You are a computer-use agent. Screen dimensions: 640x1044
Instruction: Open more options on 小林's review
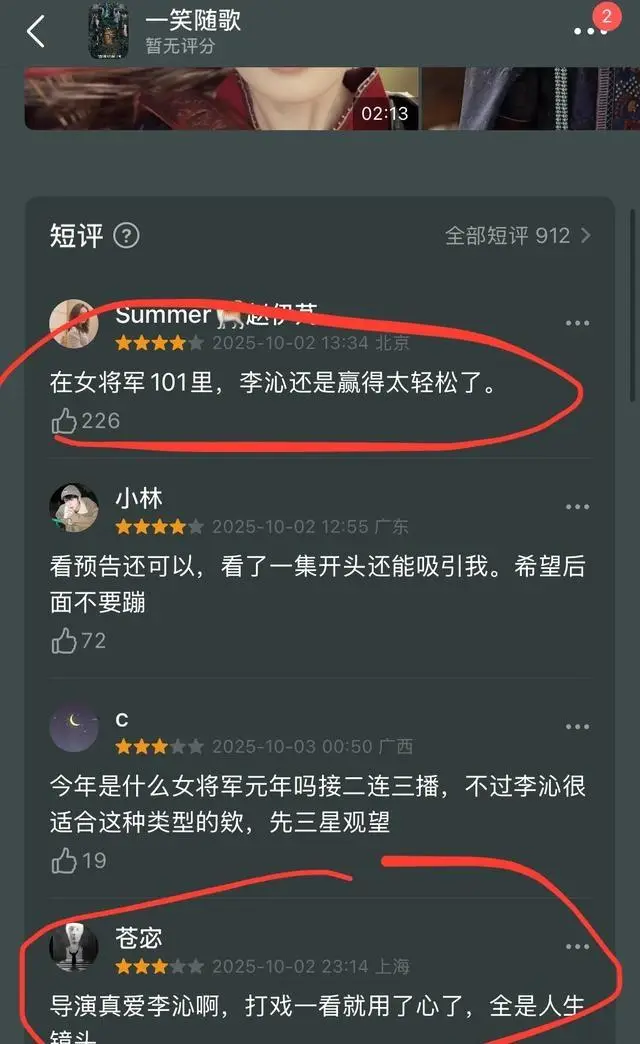tap(577, 507)
